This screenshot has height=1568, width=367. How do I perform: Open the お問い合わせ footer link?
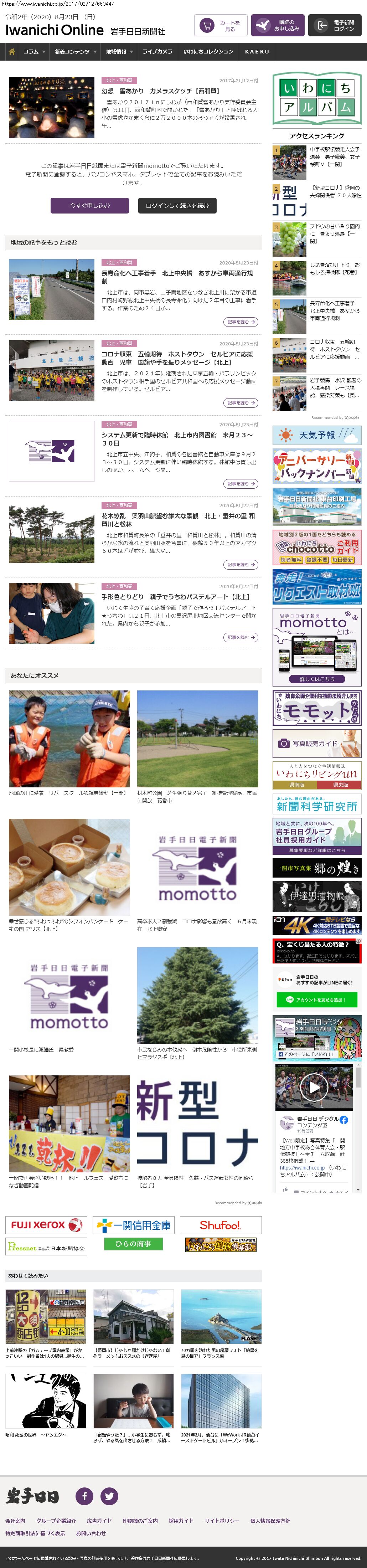pyautogui.click(x=91, y=1533)
